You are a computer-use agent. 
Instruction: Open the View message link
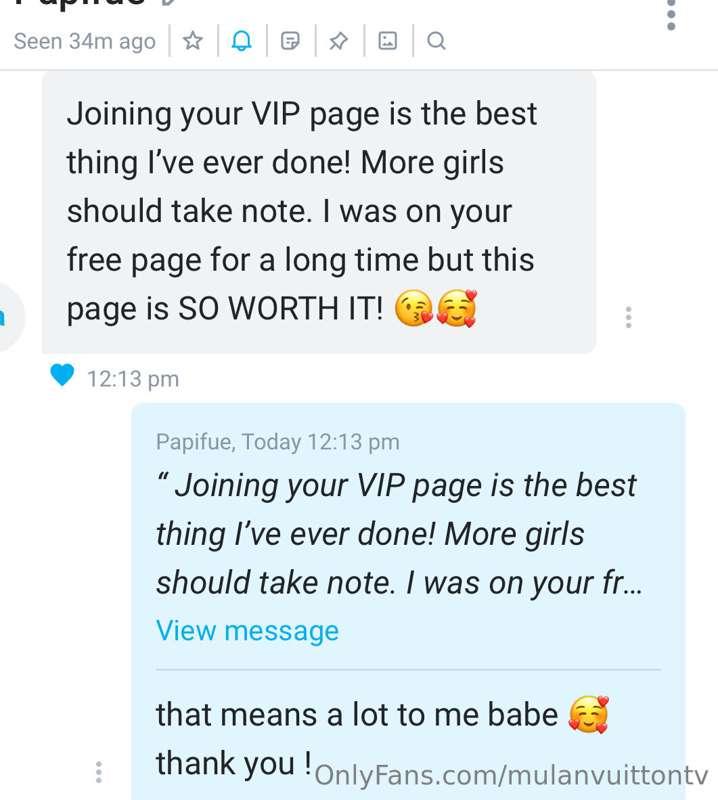coord(247,631)
